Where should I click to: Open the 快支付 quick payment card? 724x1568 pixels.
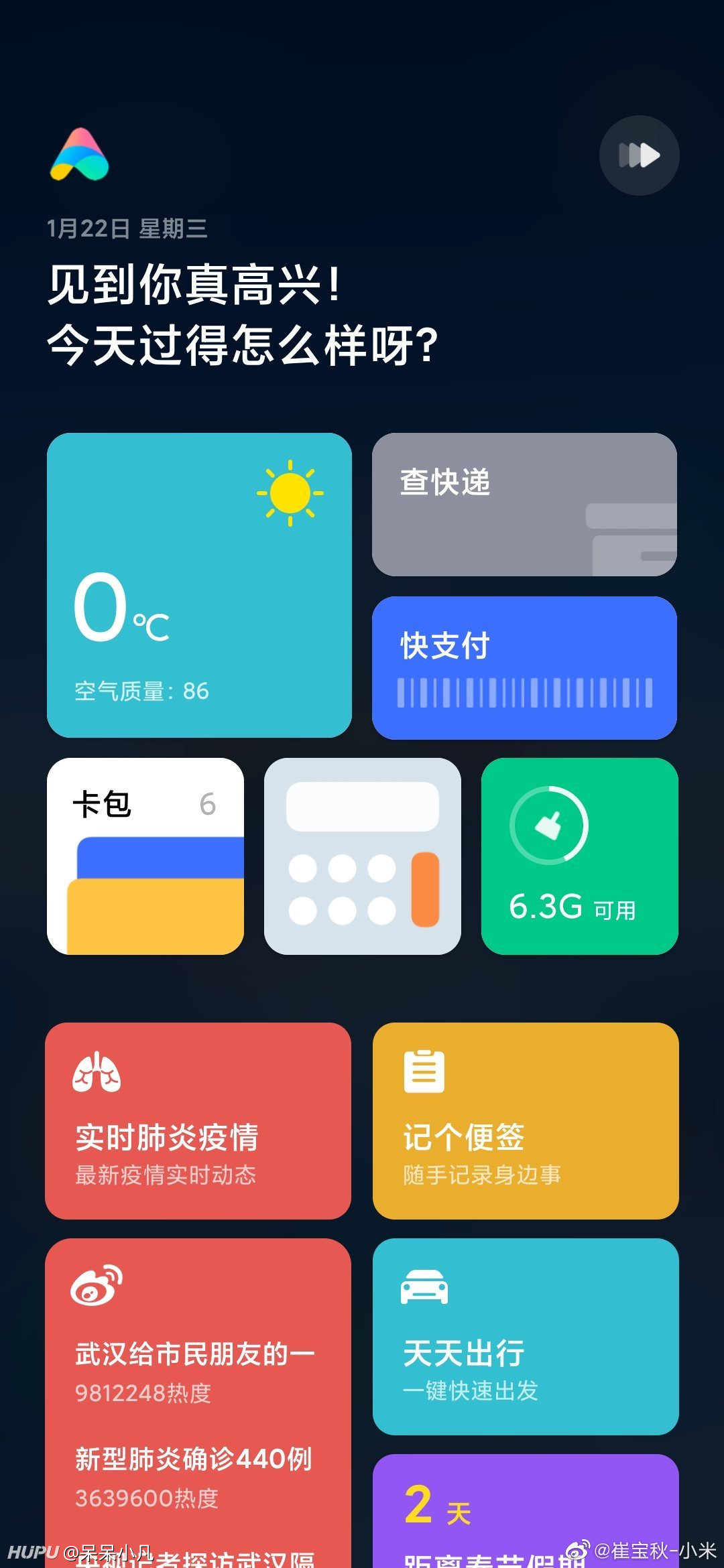pos(524,668)
